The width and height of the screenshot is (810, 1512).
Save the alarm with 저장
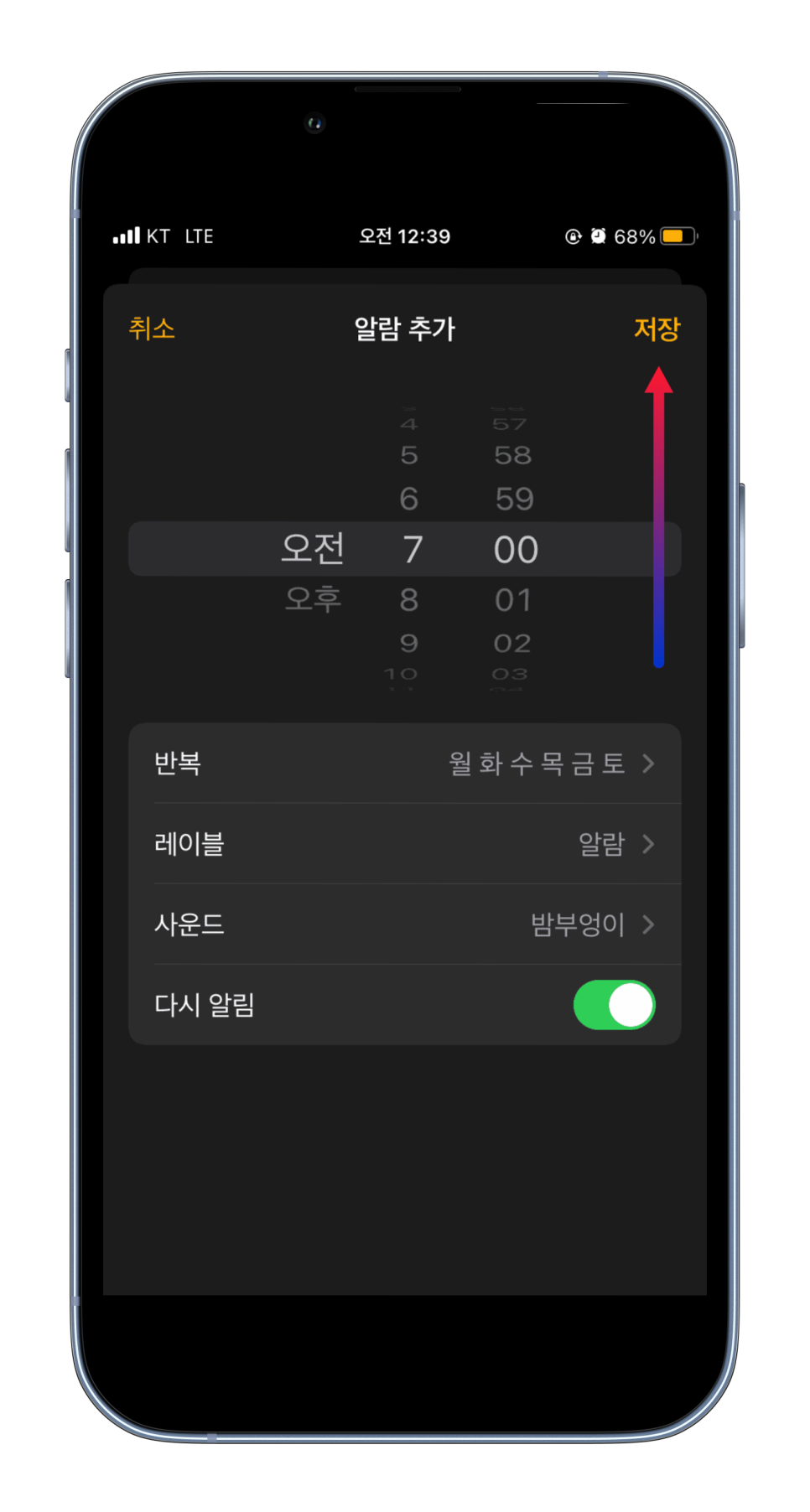(x=657, y=329)
